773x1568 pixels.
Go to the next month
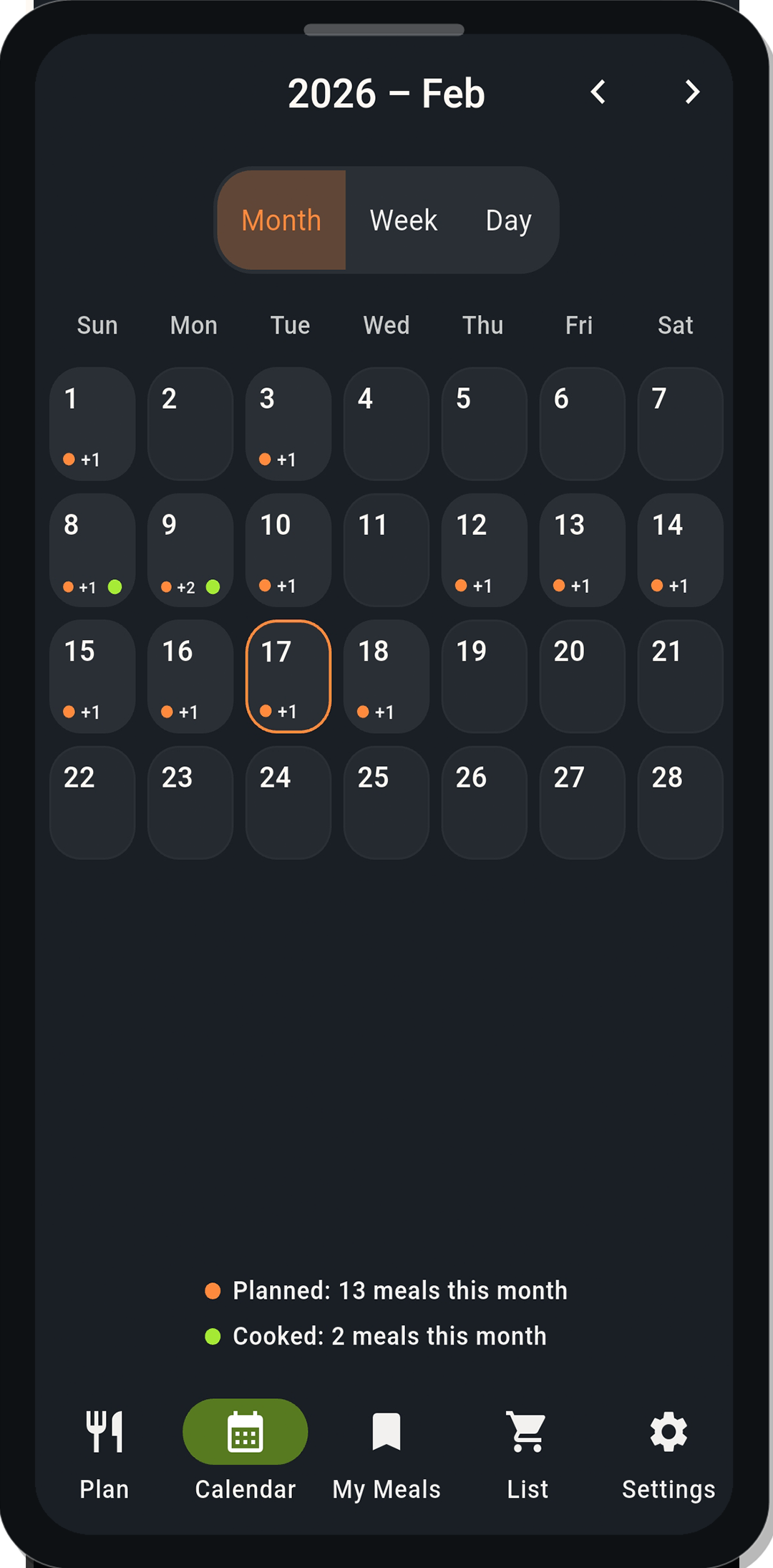(691, 92)
